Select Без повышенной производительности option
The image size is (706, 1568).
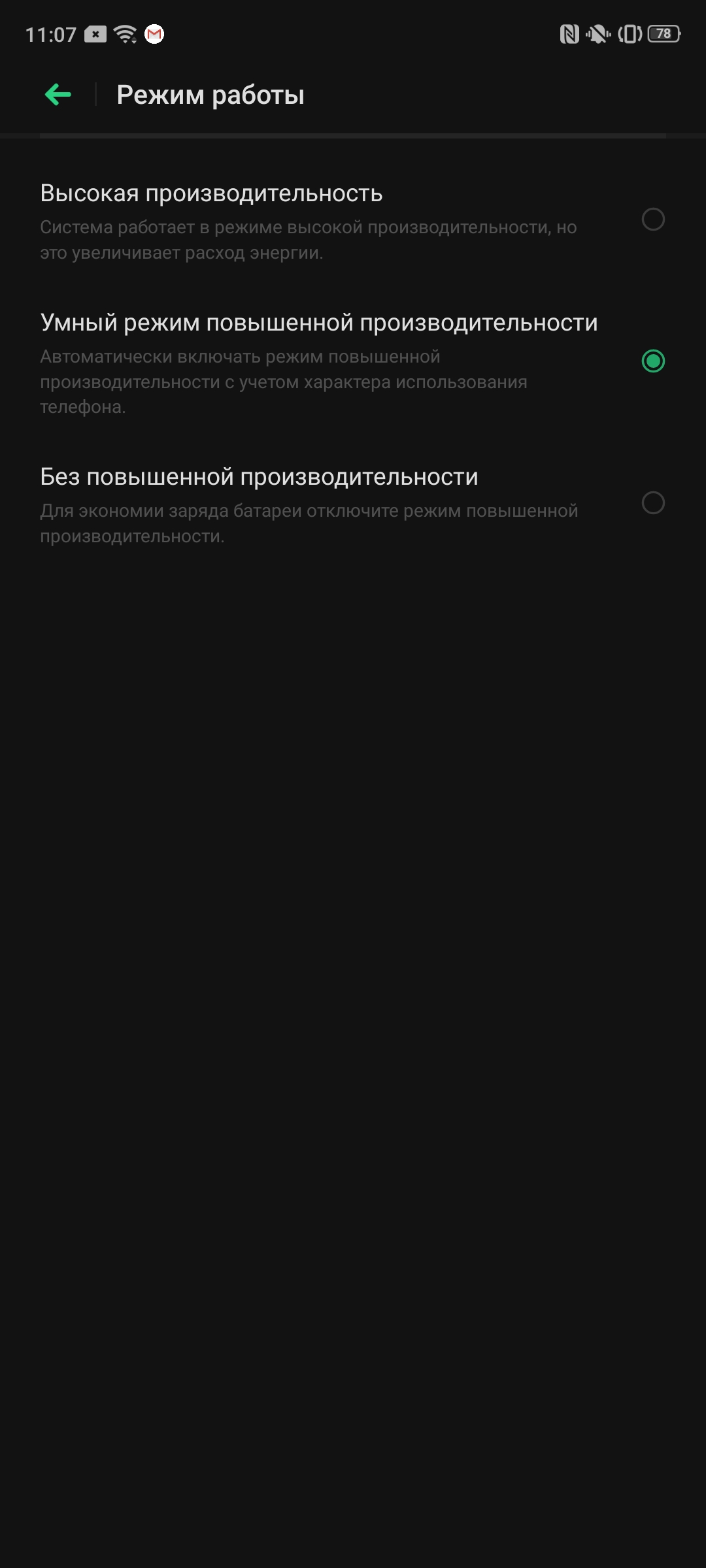click(x=652, y=502)
